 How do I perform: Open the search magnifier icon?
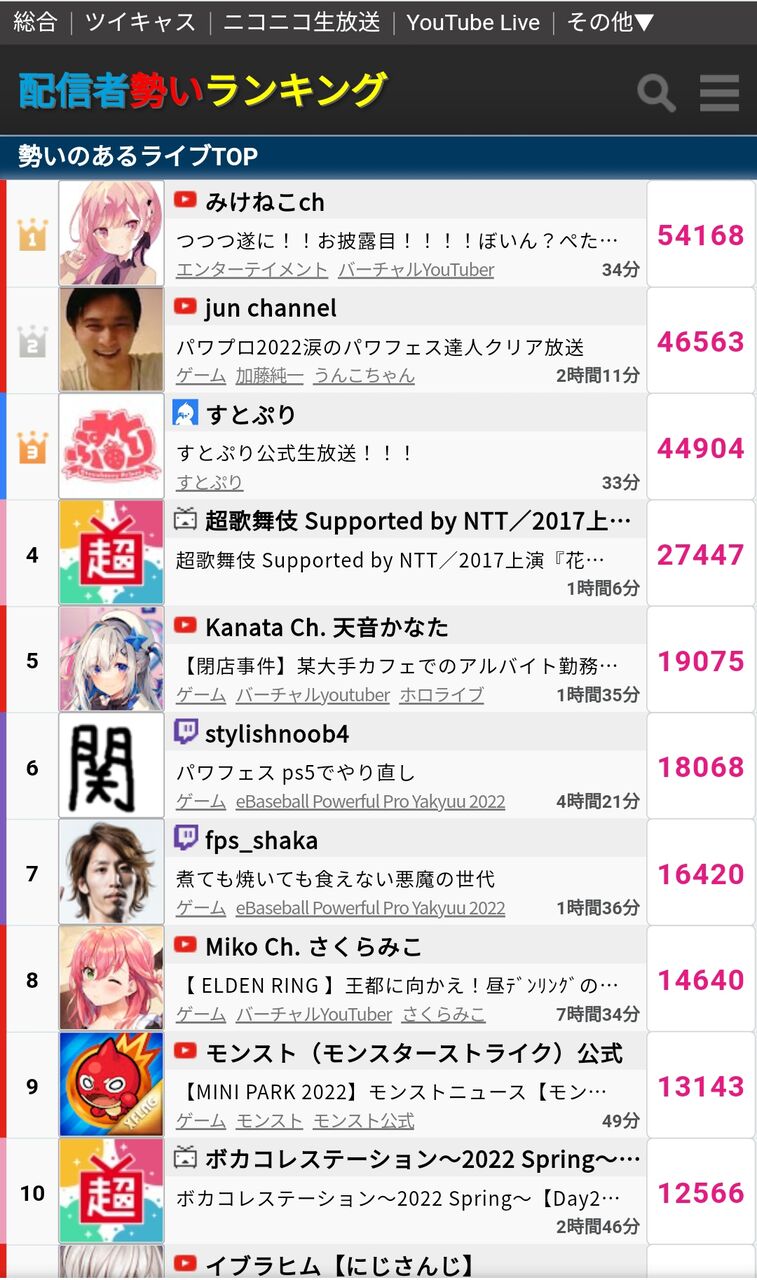pos(656,93)
